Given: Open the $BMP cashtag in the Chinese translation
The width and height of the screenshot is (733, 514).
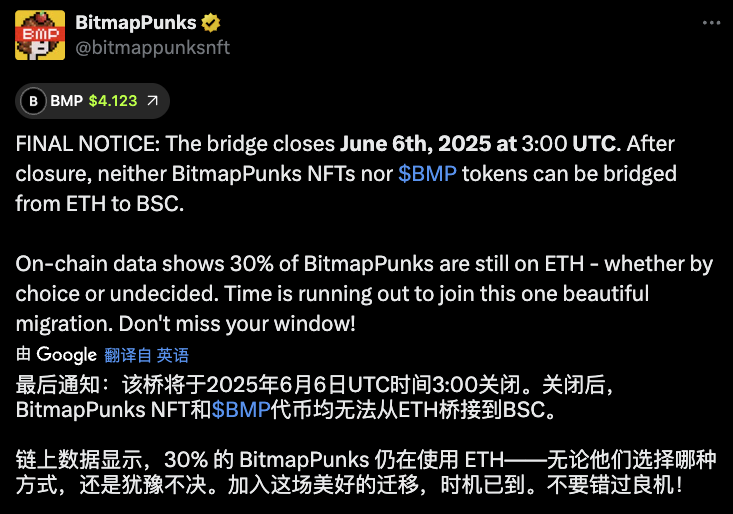Looking at the screenshot, I should click(240, 410).
